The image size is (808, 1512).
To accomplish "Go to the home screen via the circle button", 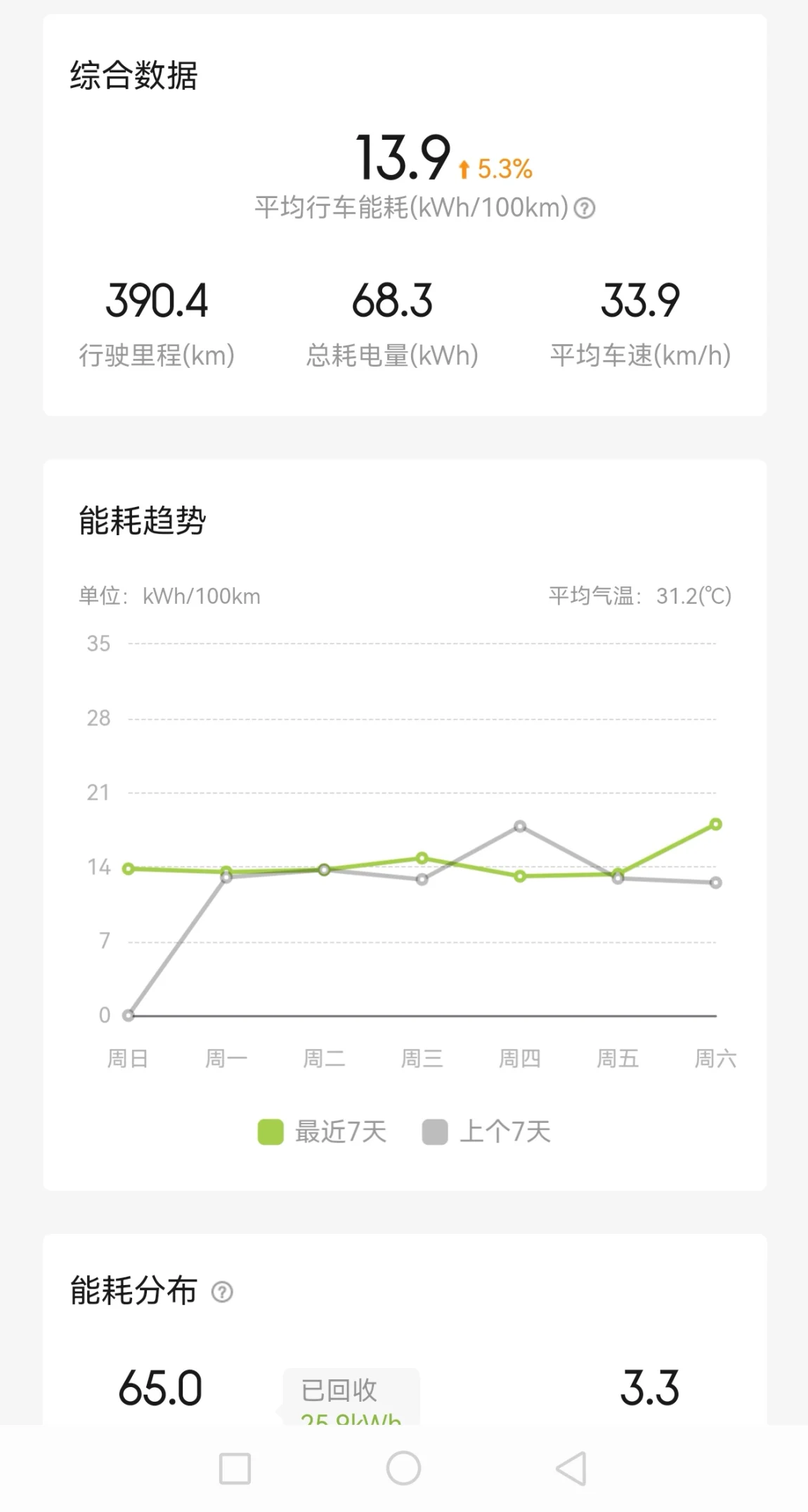I will (404, 1468).
